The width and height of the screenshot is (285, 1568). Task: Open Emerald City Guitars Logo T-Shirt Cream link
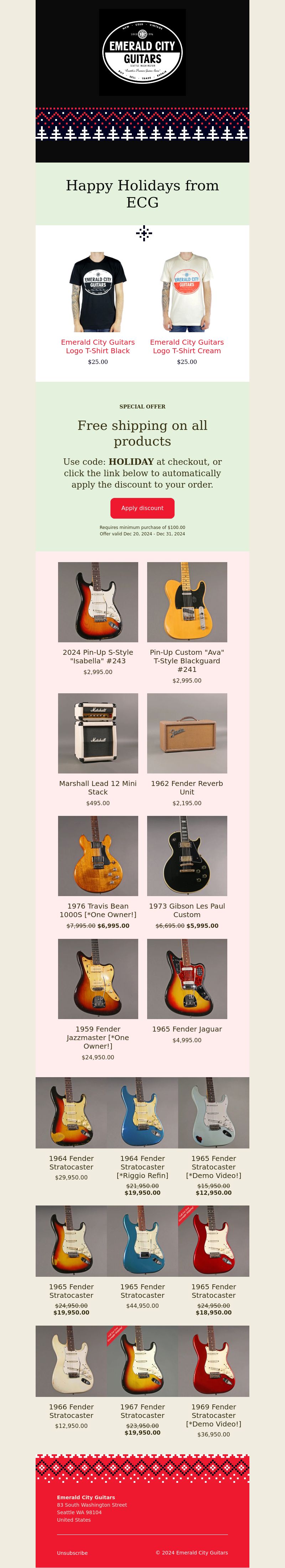[186, 346]
